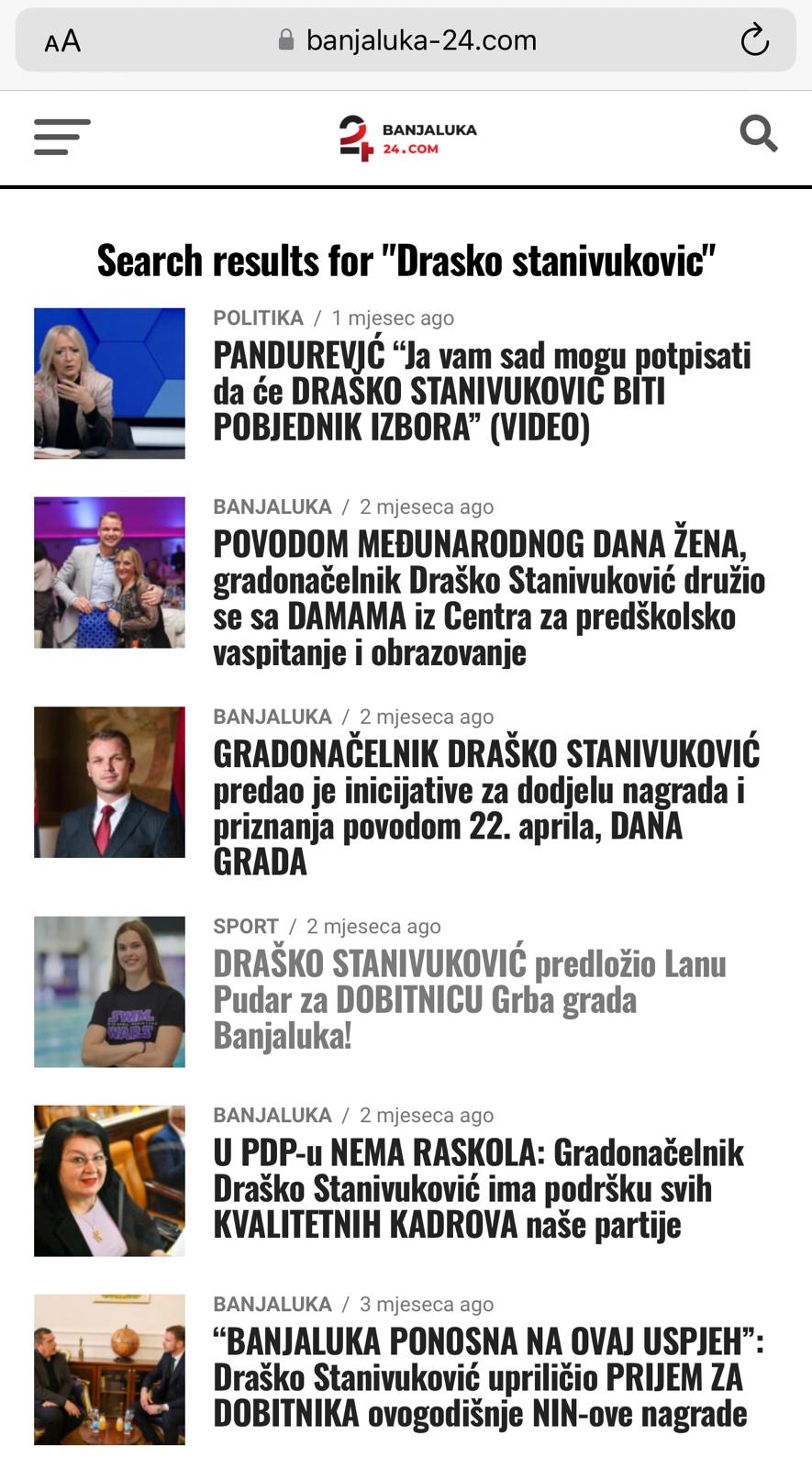Tap the POLITIKA category label
Image resolution: width=812 pixels, height=1468 pixels.
(x=258, y=317)
